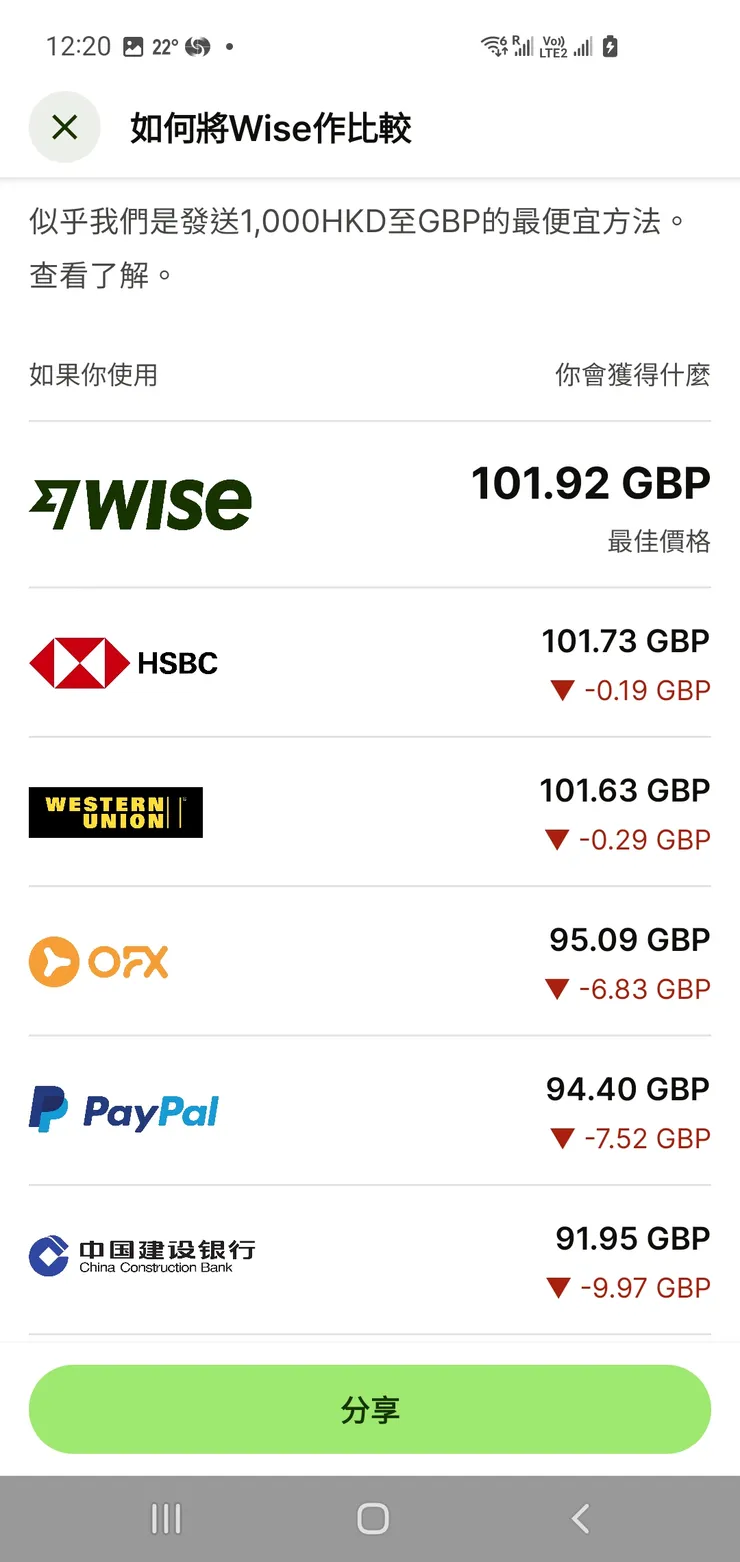
Task: Open recent apps from the navigation bar
Action: pos(166,1518)
